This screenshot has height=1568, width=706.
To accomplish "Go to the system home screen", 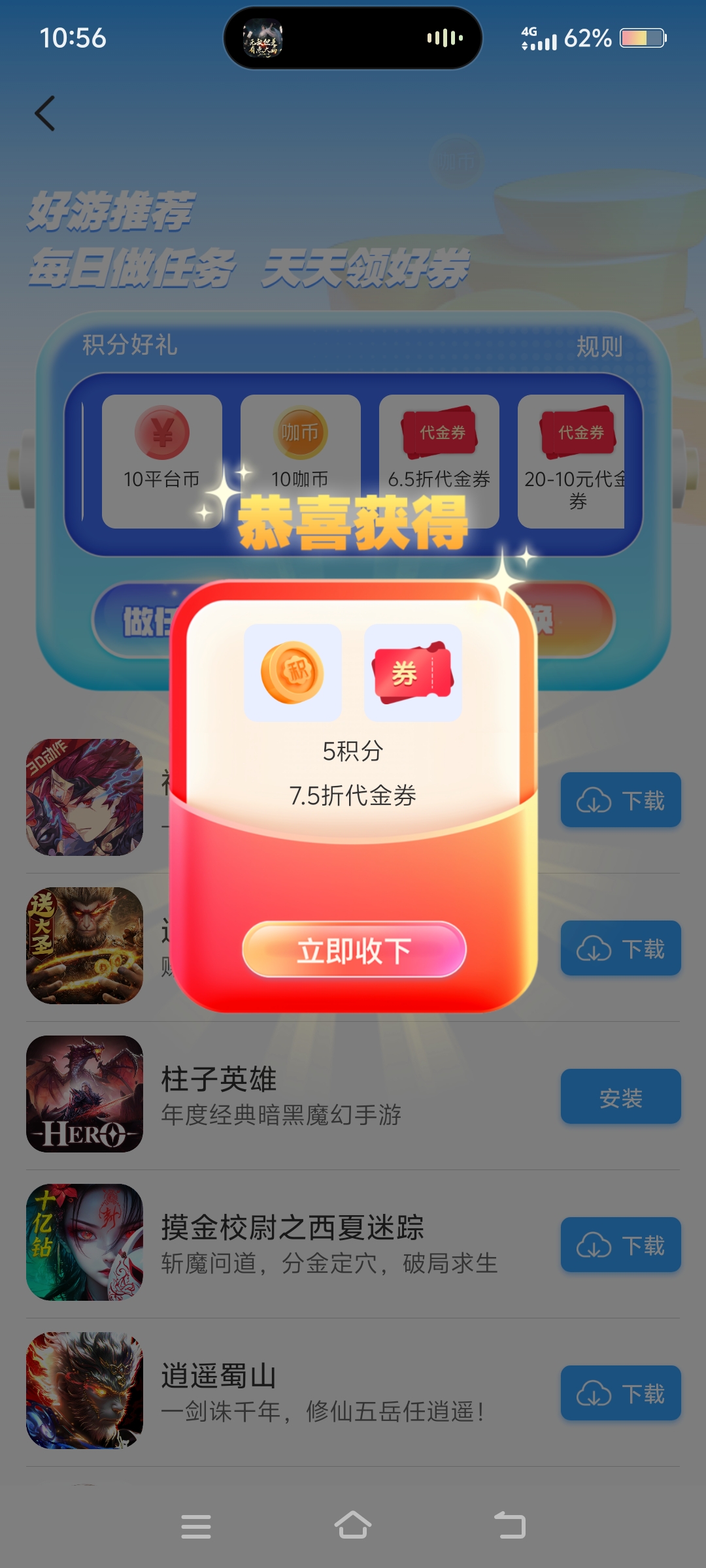I will 353,1526.
